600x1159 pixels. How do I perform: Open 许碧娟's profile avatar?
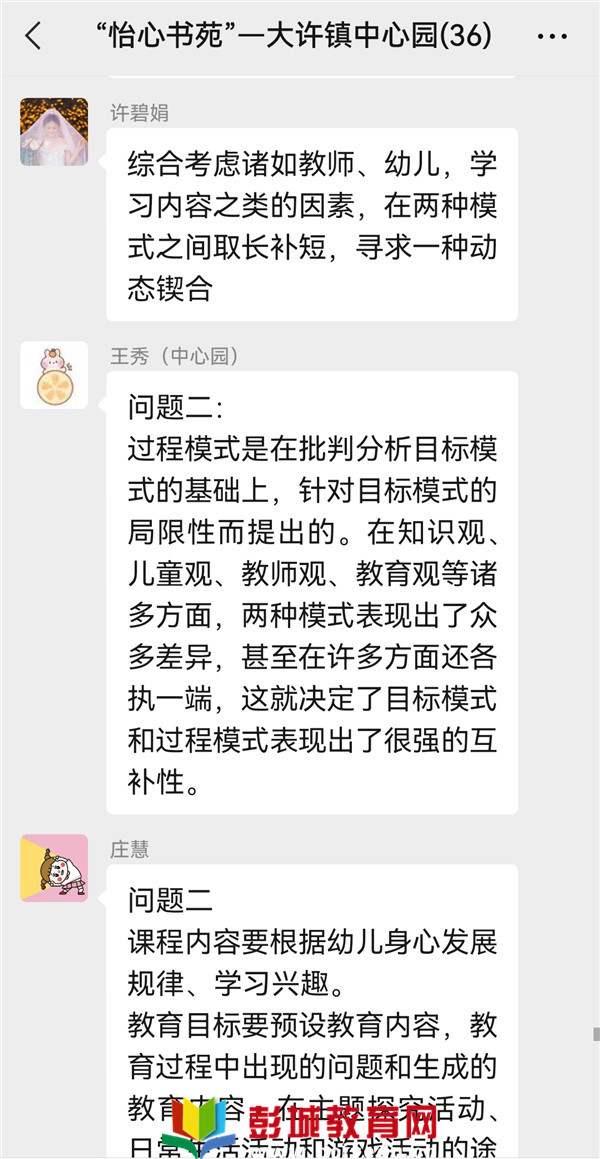click(54, 131)
